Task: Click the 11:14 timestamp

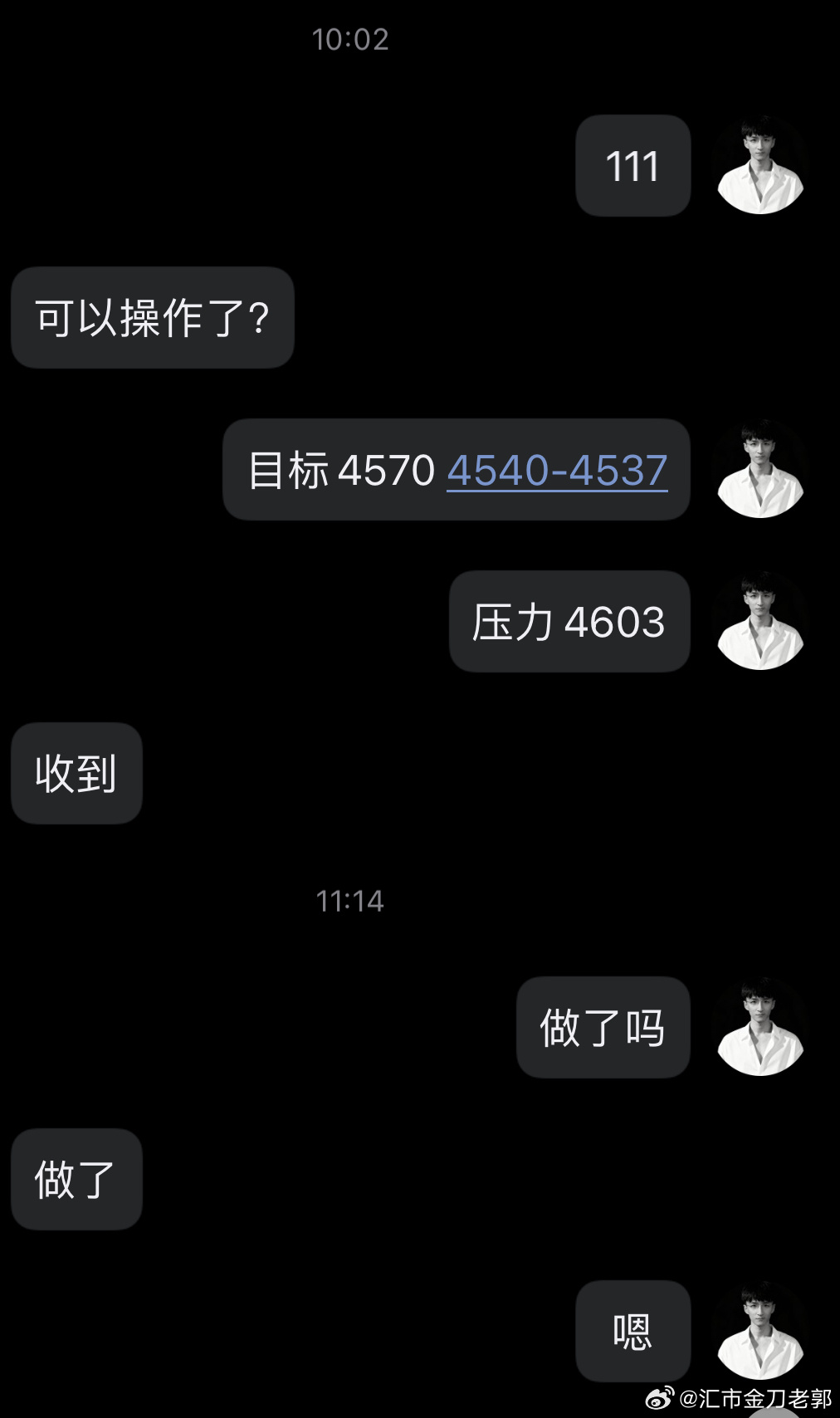Action: (x=349, y=901)
